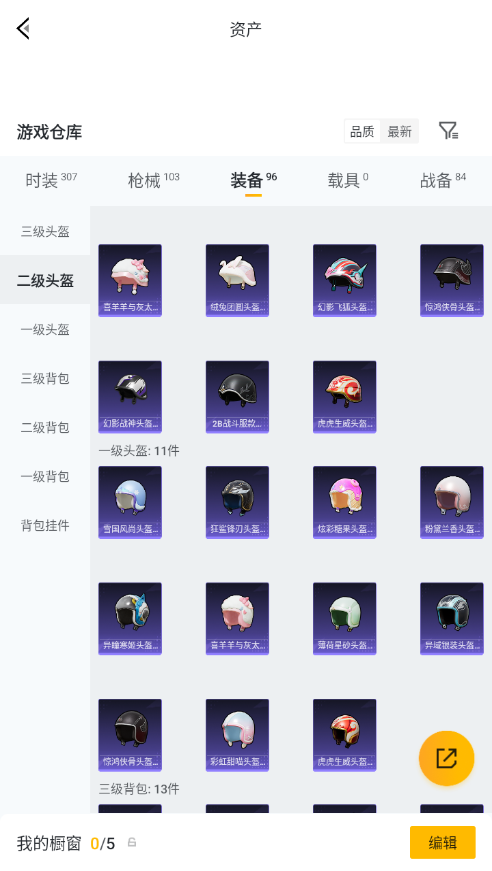Select 背包挂件 in the side list
The image size is (492, 871).
(45, 525)
